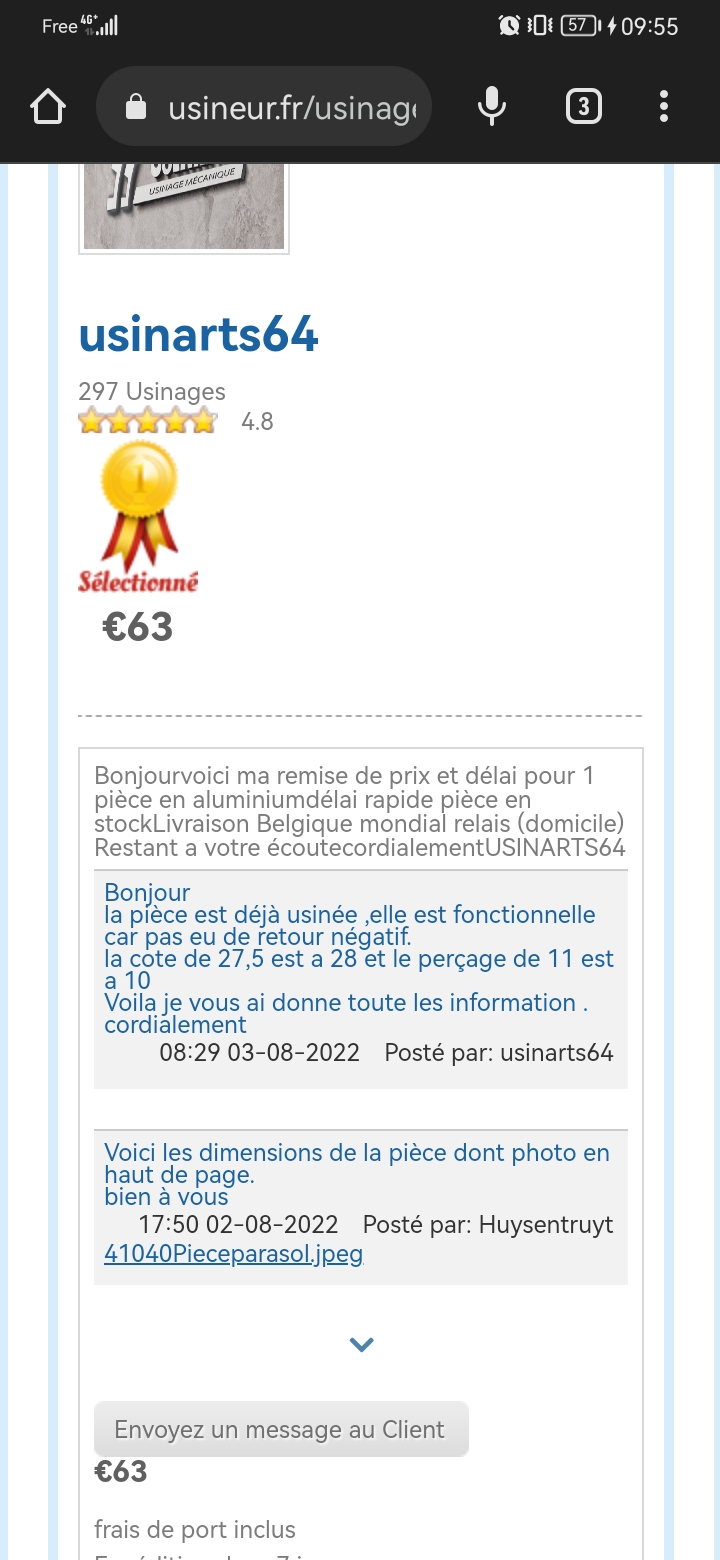This screenshot has height=1560, width=720.
Task: Open the 41040Pieceparasol.jpeg attachment
Action: click(233, 1254)
